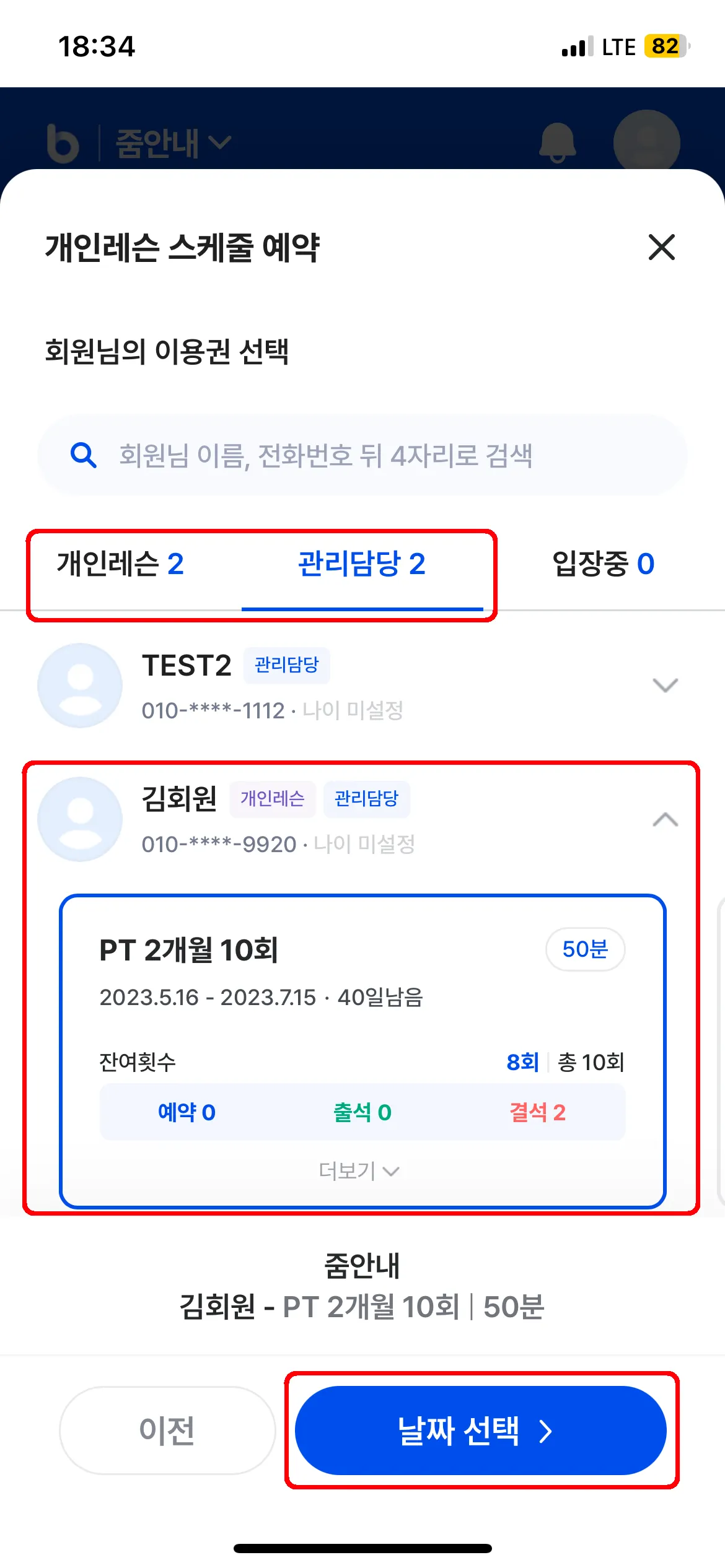This screenshot has width=725, height=1568.
Task: Continue with the 날짜 선택 button
Action: (x=481, y=1430)
